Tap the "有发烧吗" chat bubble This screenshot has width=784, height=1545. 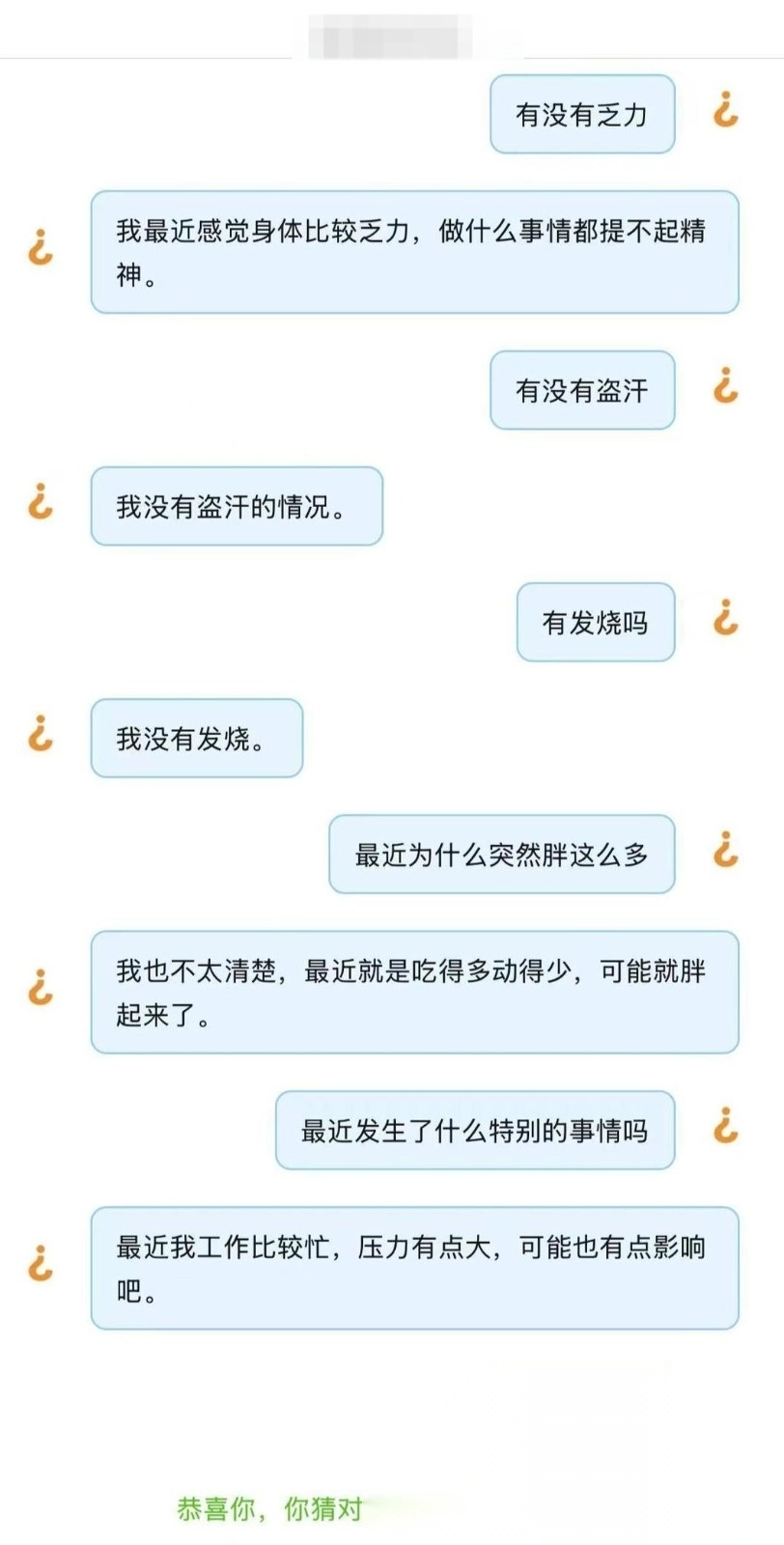(595, 623)
